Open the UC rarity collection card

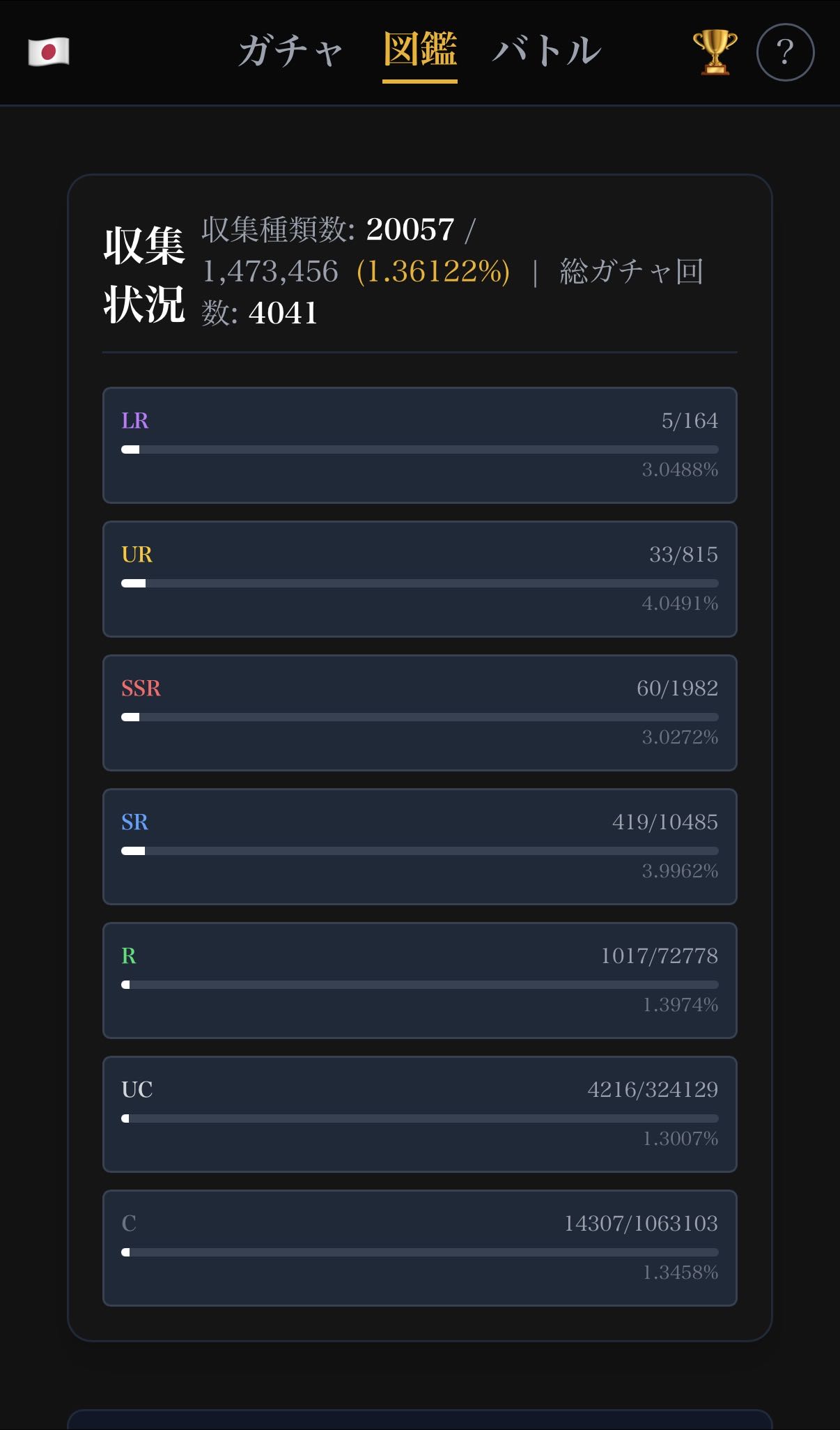419,1114
